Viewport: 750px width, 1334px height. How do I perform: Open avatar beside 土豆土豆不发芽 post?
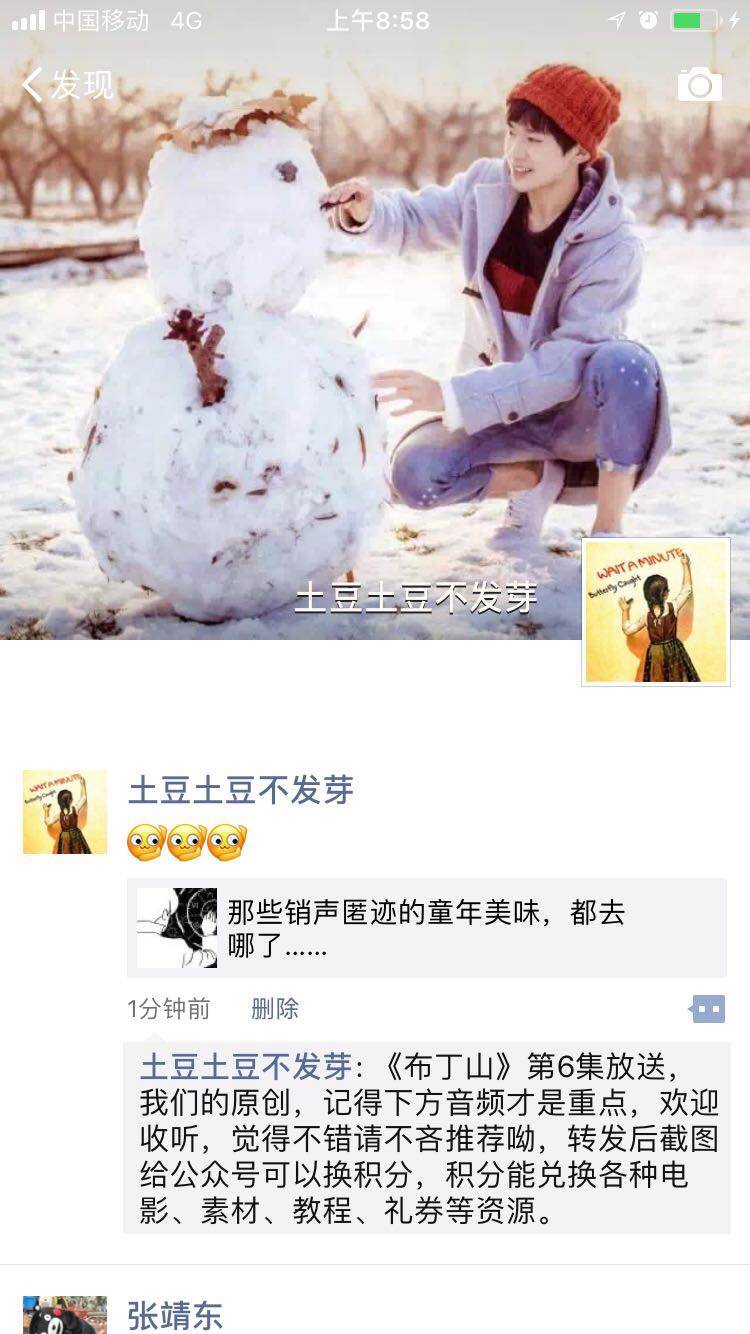coord(65,812)
